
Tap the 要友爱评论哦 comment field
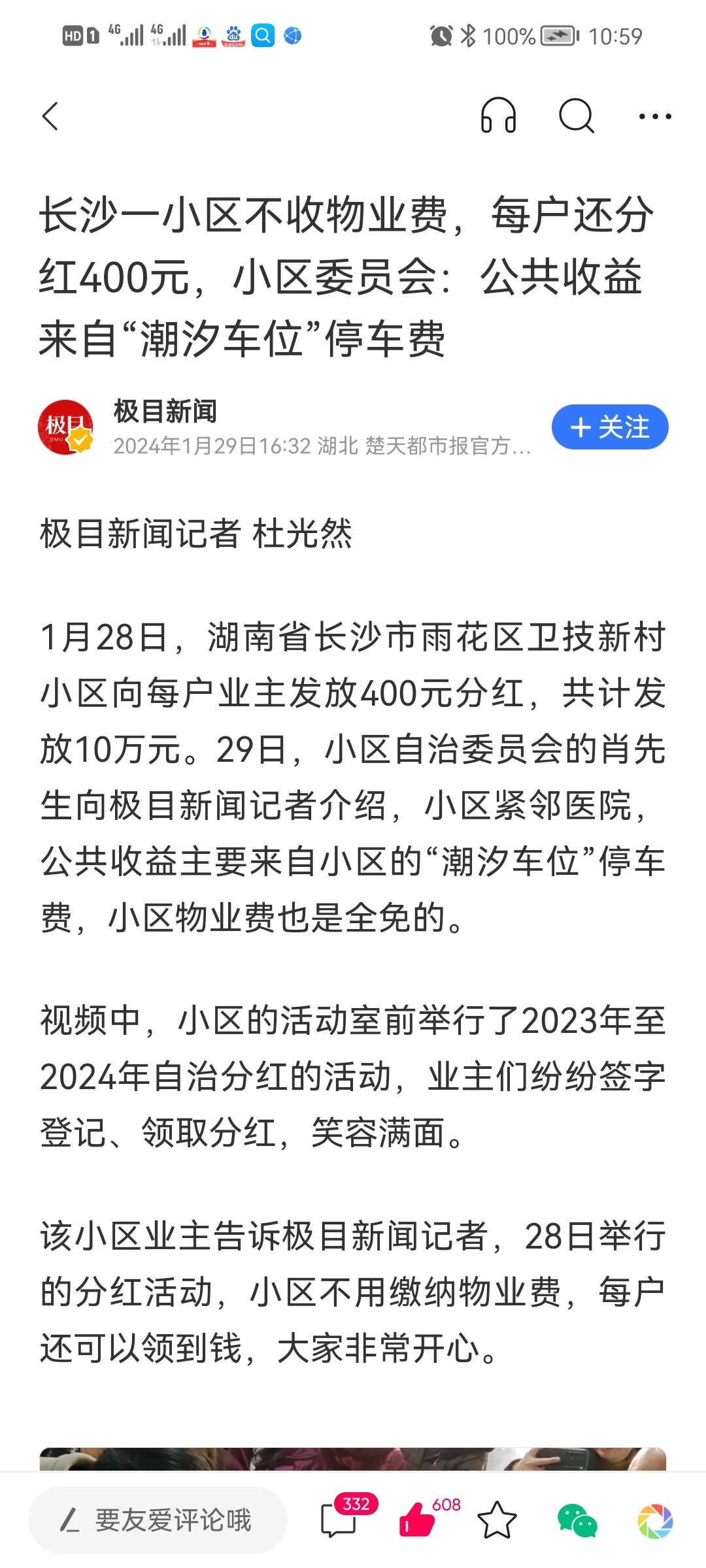pyautogui.click(x=158, y=1520)
